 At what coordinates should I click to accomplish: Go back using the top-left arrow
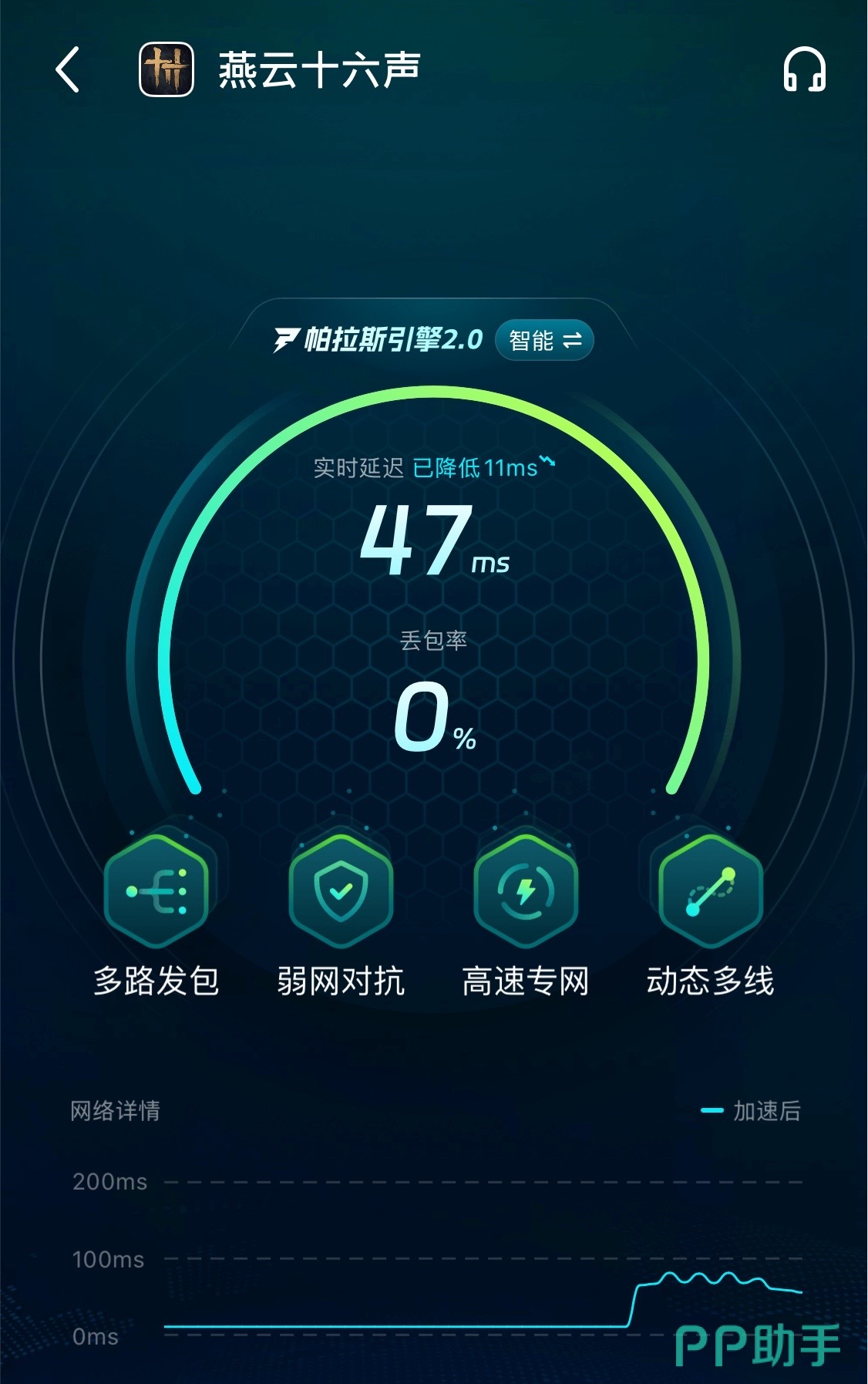[68, 69]
